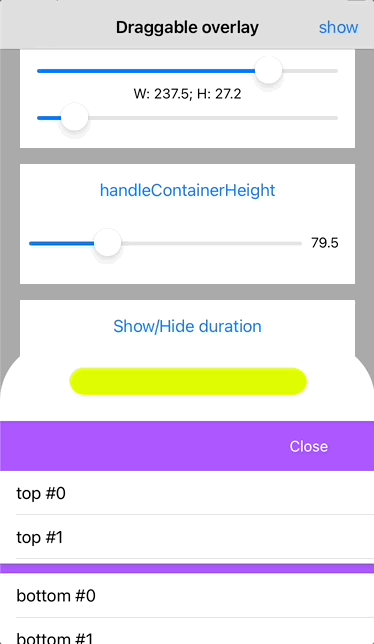This screenshot has height=644, width=374.
Task: Close the draggable overlay
Action: coord(309,446)
